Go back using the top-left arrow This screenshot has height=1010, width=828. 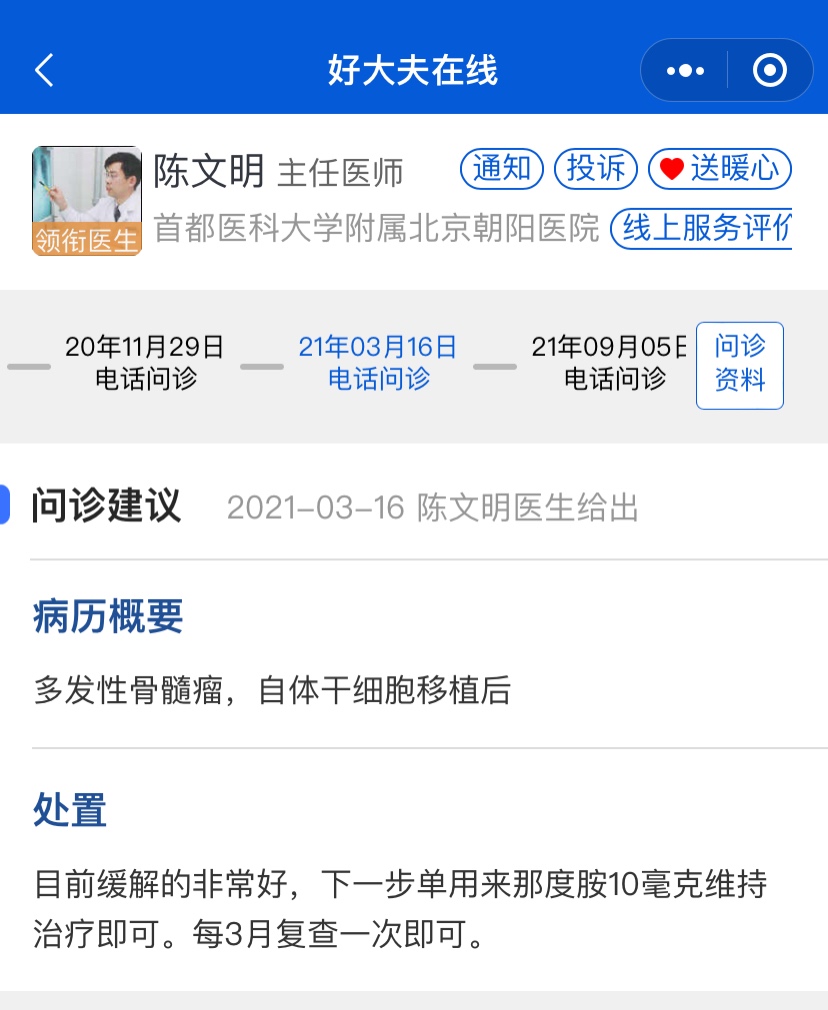(x=44, y=70)
